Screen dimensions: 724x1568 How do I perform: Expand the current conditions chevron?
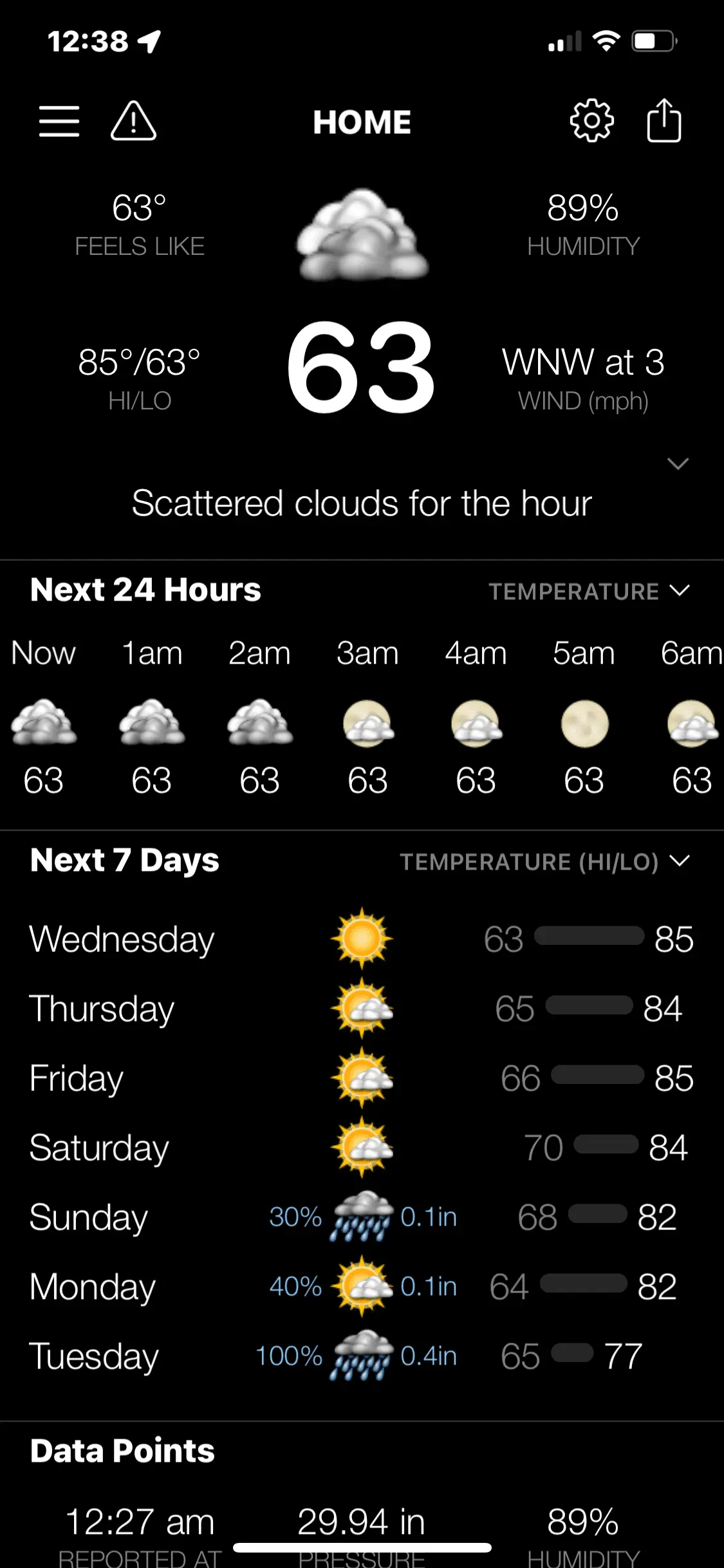tap(678, 463)
